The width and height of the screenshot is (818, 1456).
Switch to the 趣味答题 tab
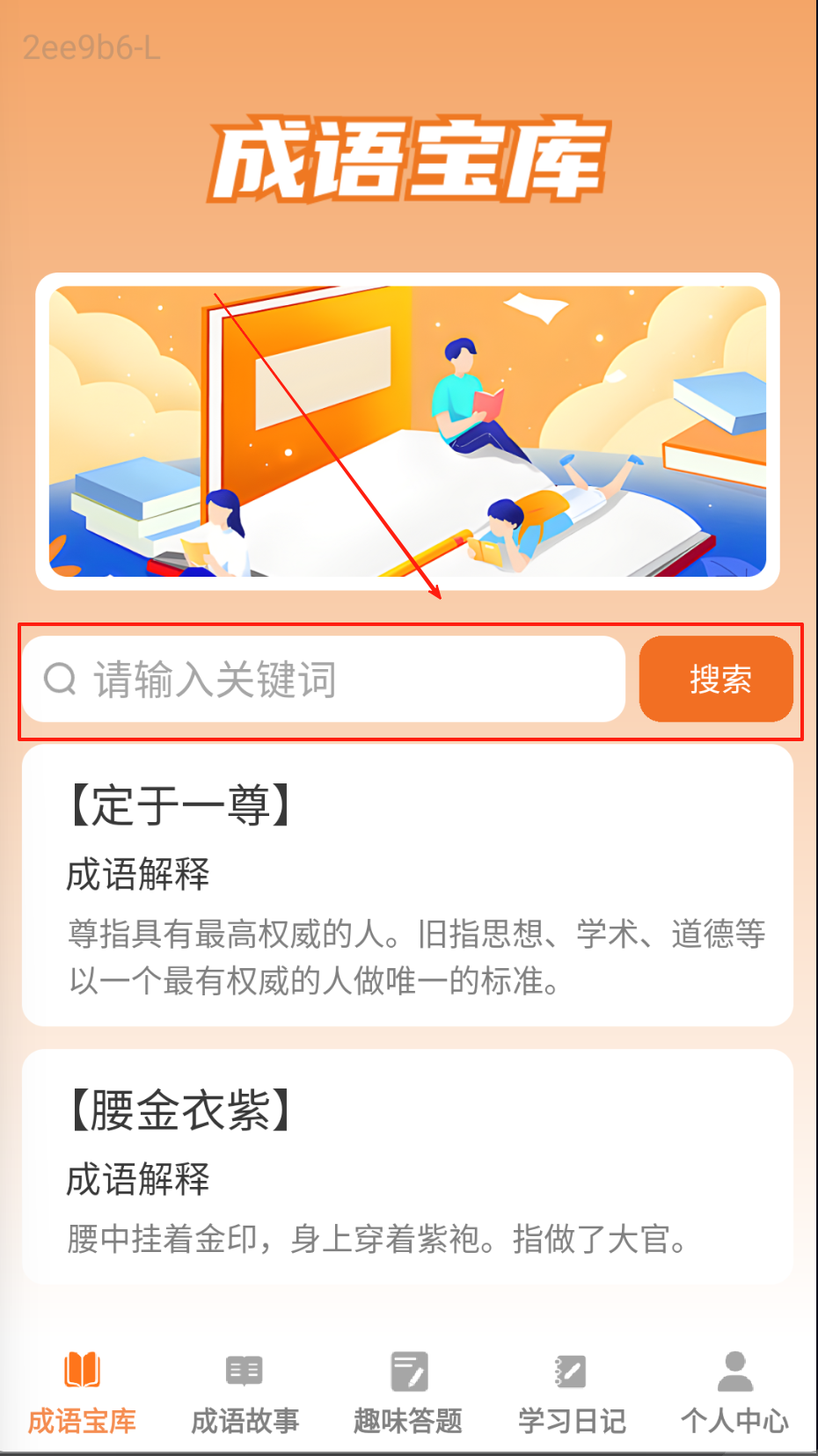coord(408,1394)
